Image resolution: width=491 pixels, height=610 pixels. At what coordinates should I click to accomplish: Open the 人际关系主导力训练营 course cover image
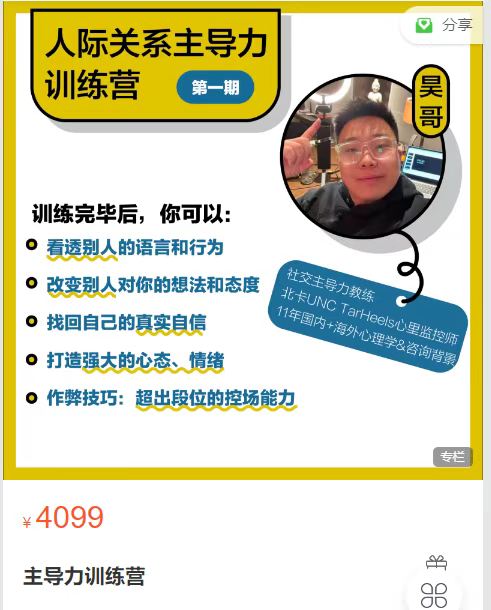[x=243, y=240]
